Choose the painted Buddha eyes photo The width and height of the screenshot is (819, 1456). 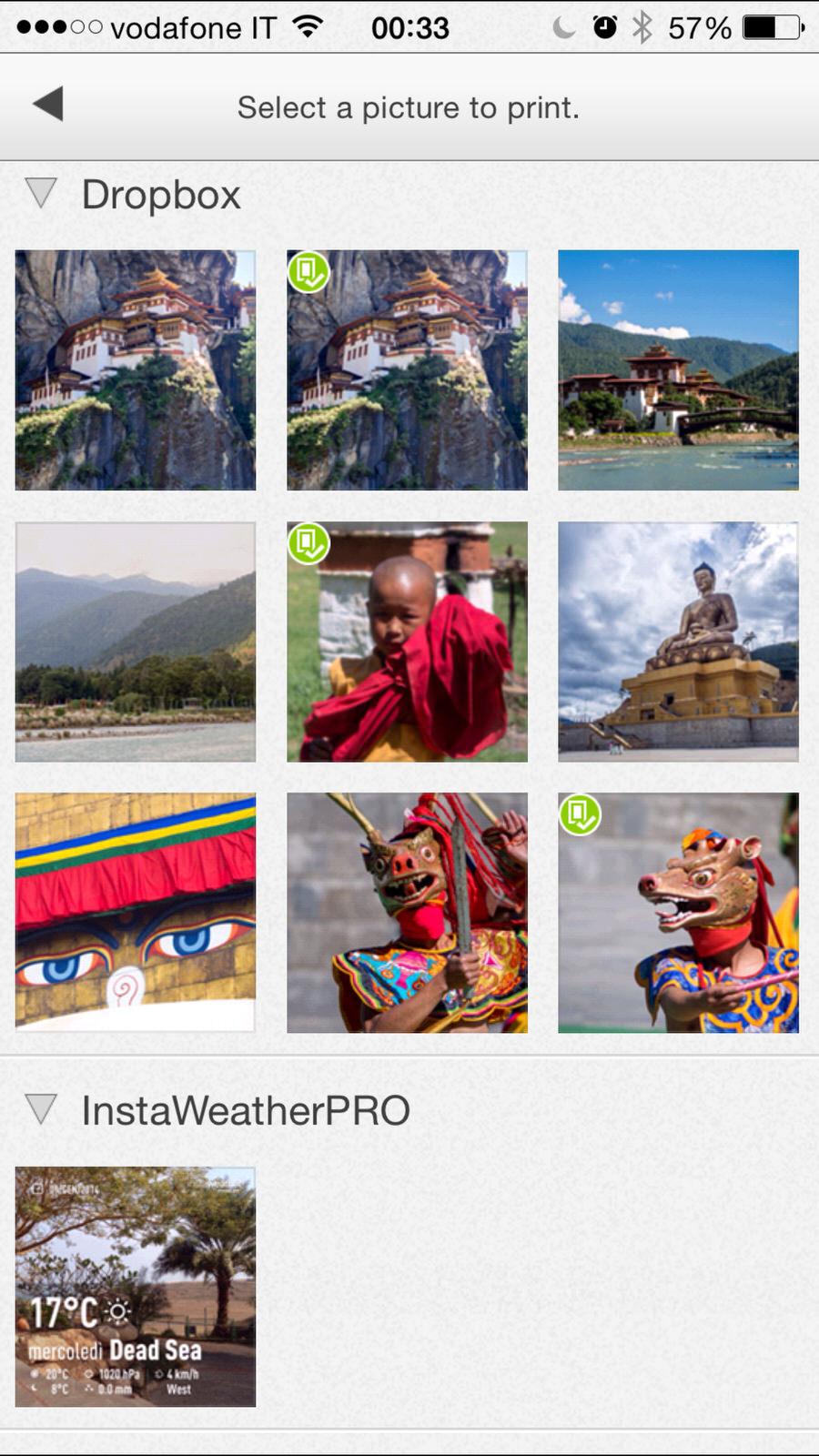click(136, 913)
